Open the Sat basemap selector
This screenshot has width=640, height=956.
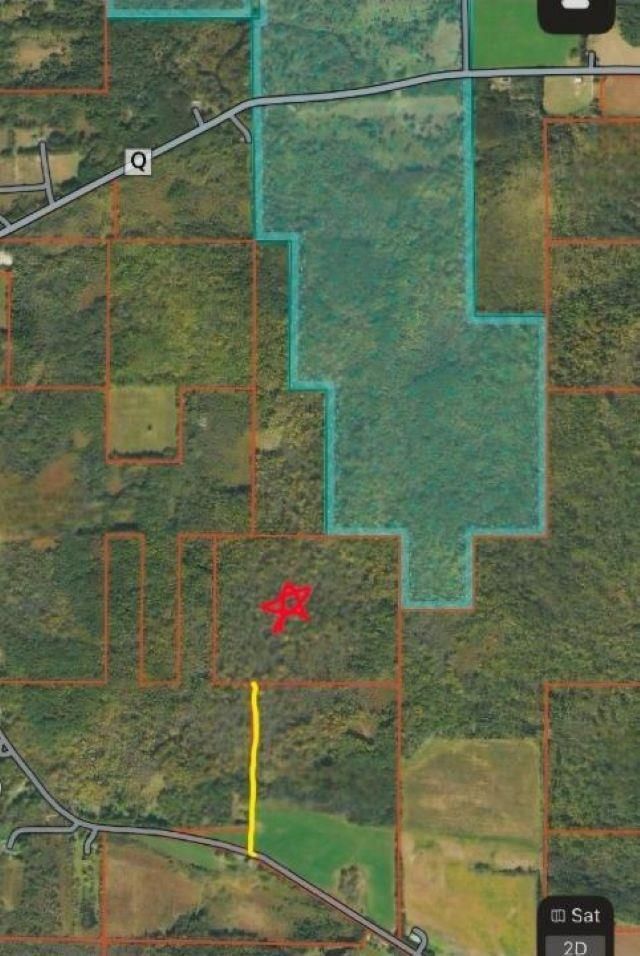click(x=575, y=914)
